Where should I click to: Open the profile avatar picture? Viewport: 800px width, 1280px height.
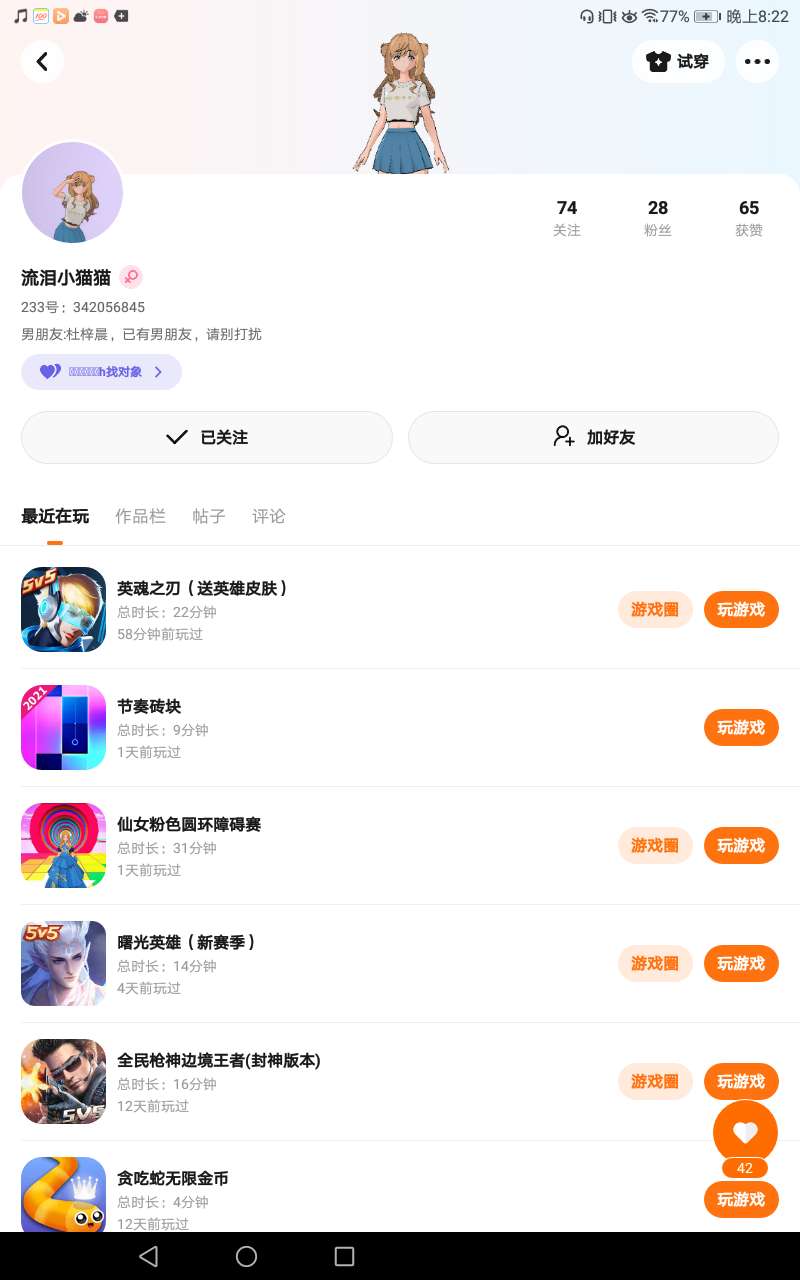pyautogui.click(x=72, y=192)
